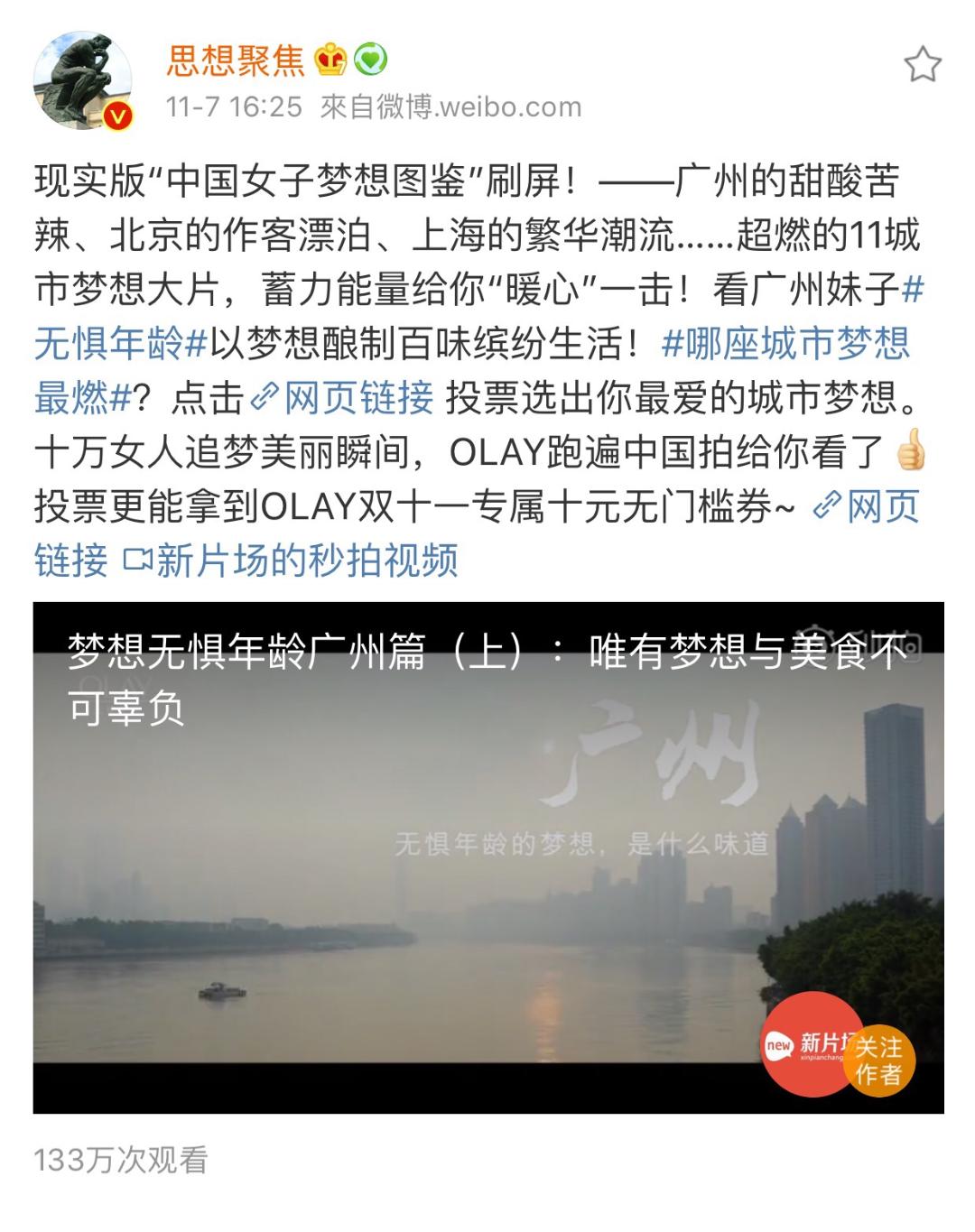Play the 广州篇 video
This screenshot has height=1232, width=975.
click(487, 857)
